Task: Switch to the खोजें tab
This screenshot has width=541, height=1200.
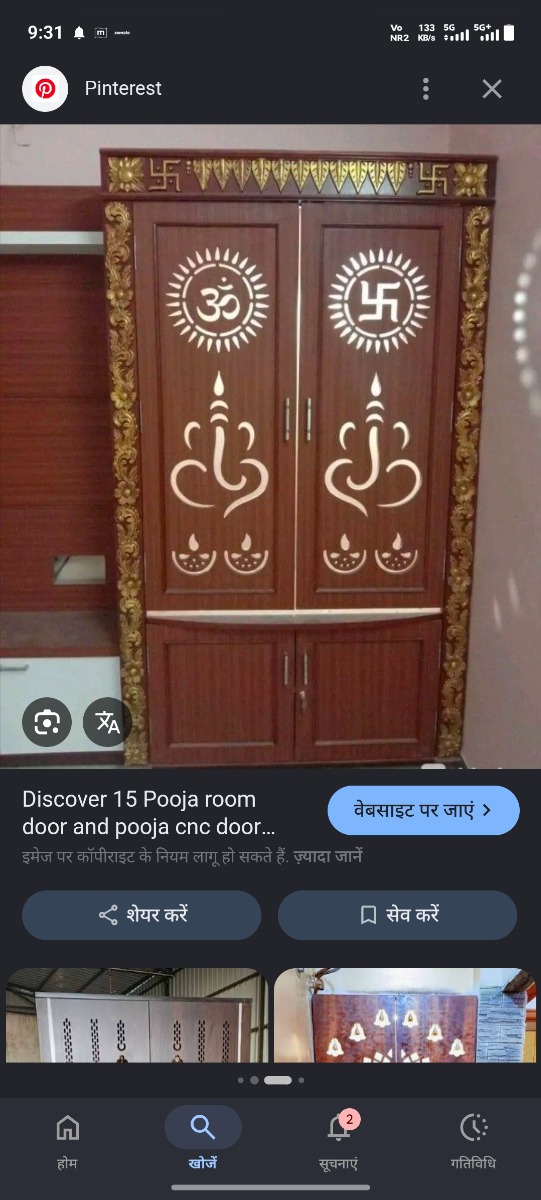Action: 203,1140
